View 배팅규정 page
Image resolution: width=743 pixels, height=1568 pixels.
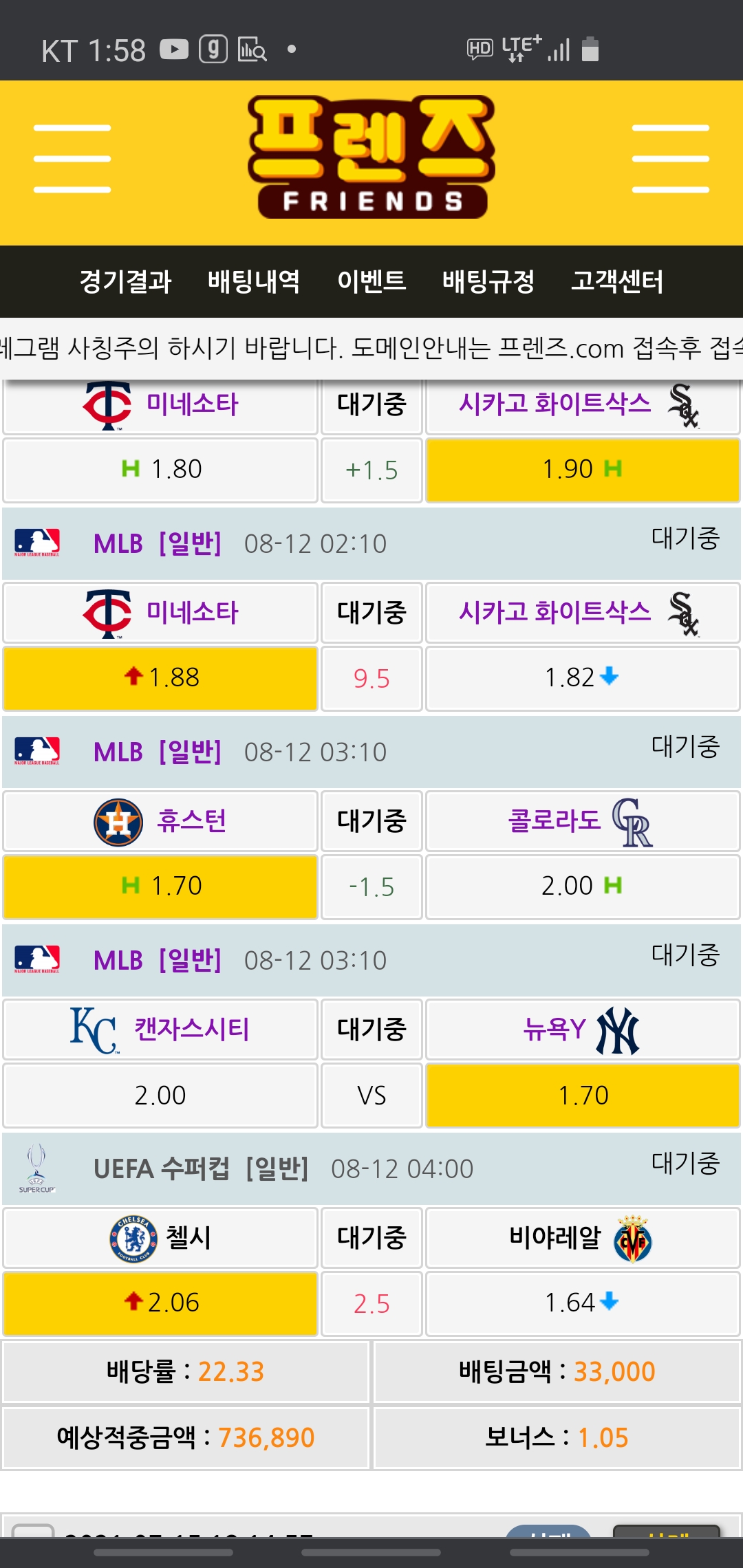point(488,281)
